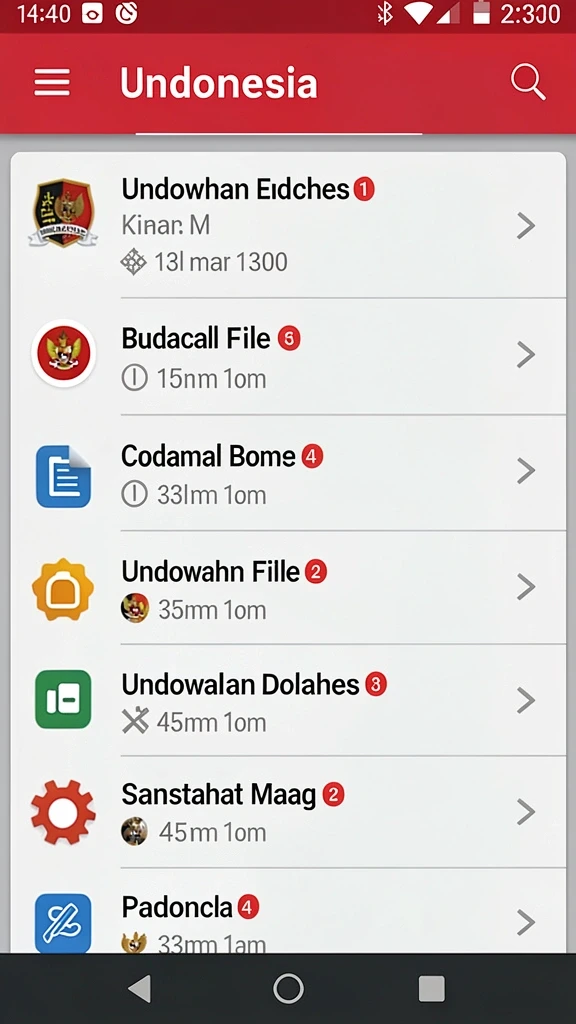Open Undowahn Fille item
576x1024 pixels.
[288, 587]
